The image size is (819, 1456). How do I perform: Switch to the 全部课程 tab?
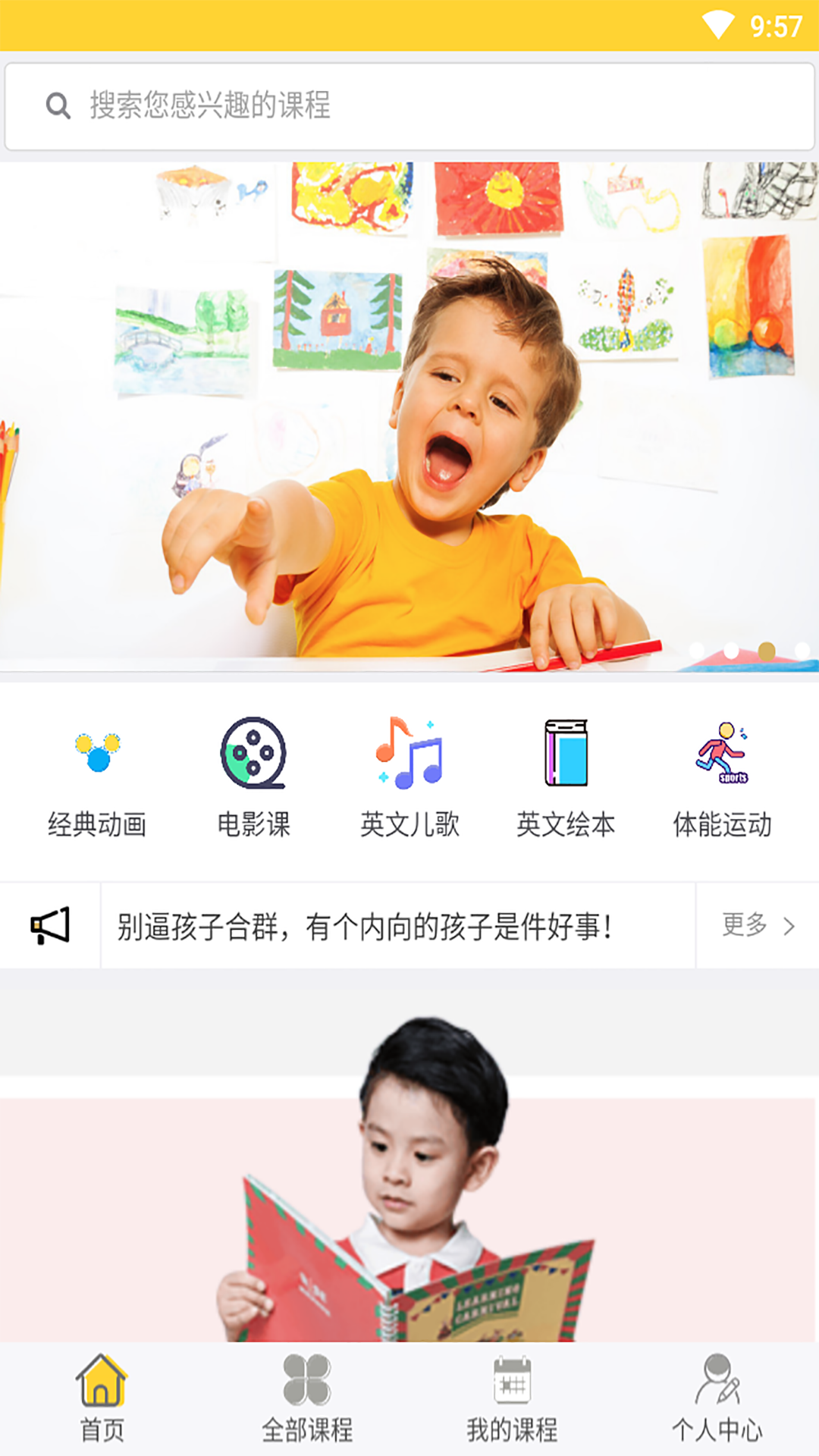click(307, 1400)
